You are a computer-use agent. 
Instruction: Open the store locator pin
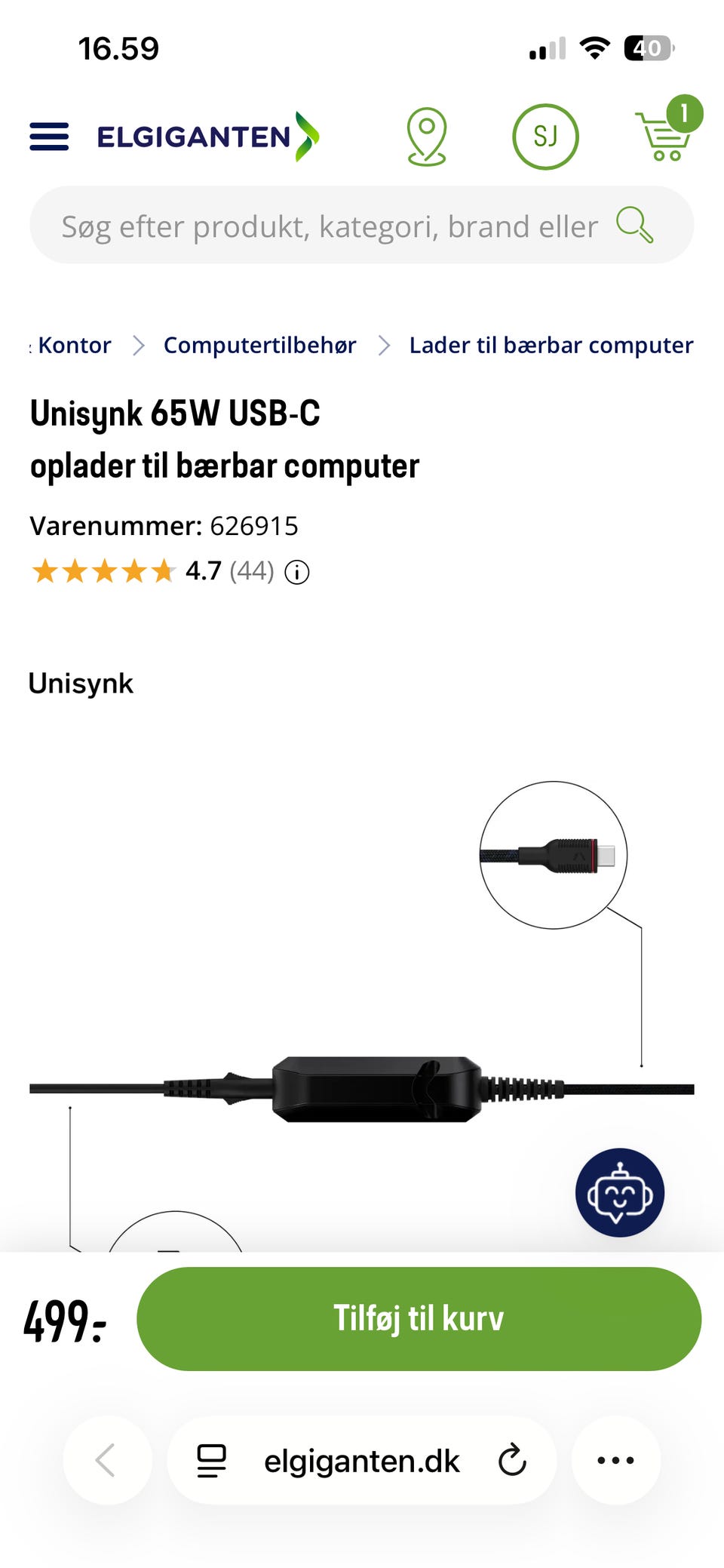click(426, 137)
